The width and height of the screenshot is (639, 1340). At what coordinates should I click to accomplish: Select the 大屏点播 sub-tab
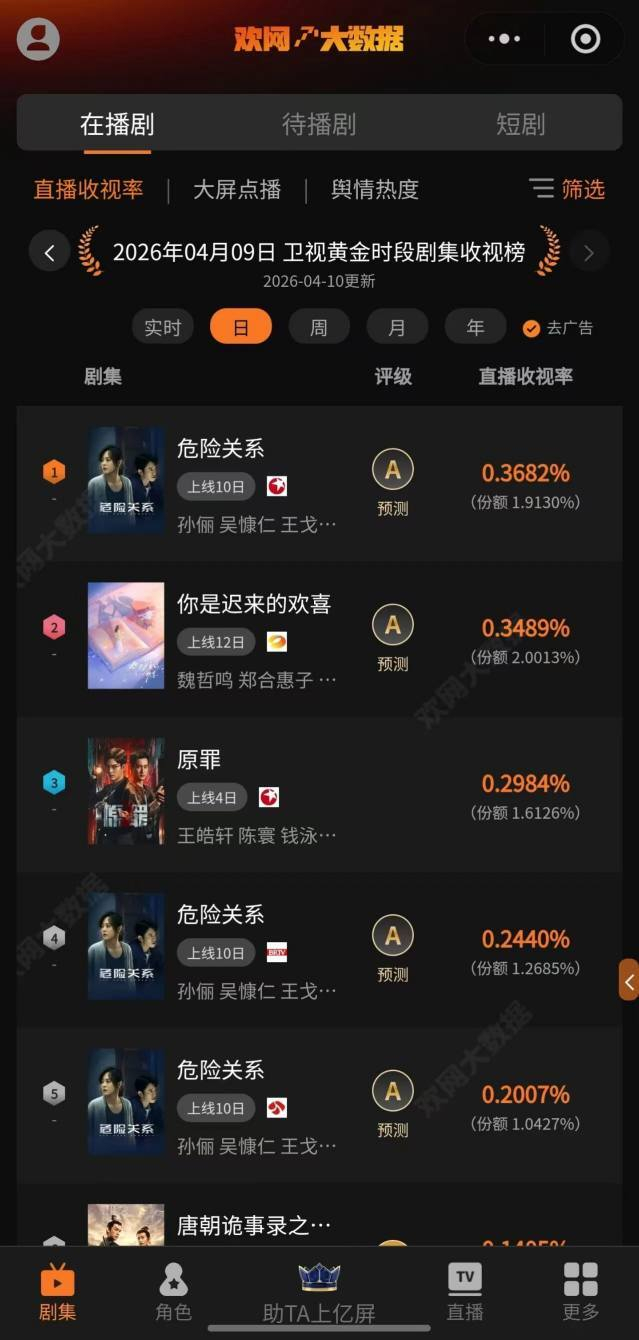pyautogui.click(x=237, y=189)
